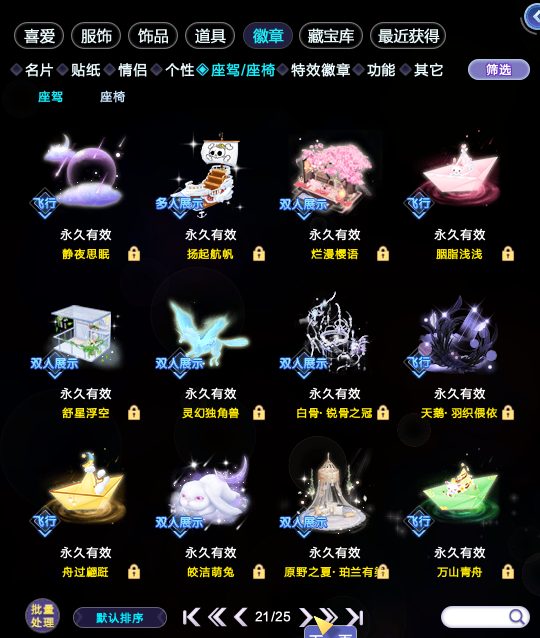The image size is (540, 638).
Task: Open the 藏宝库 tab
Action: [330, 36]
